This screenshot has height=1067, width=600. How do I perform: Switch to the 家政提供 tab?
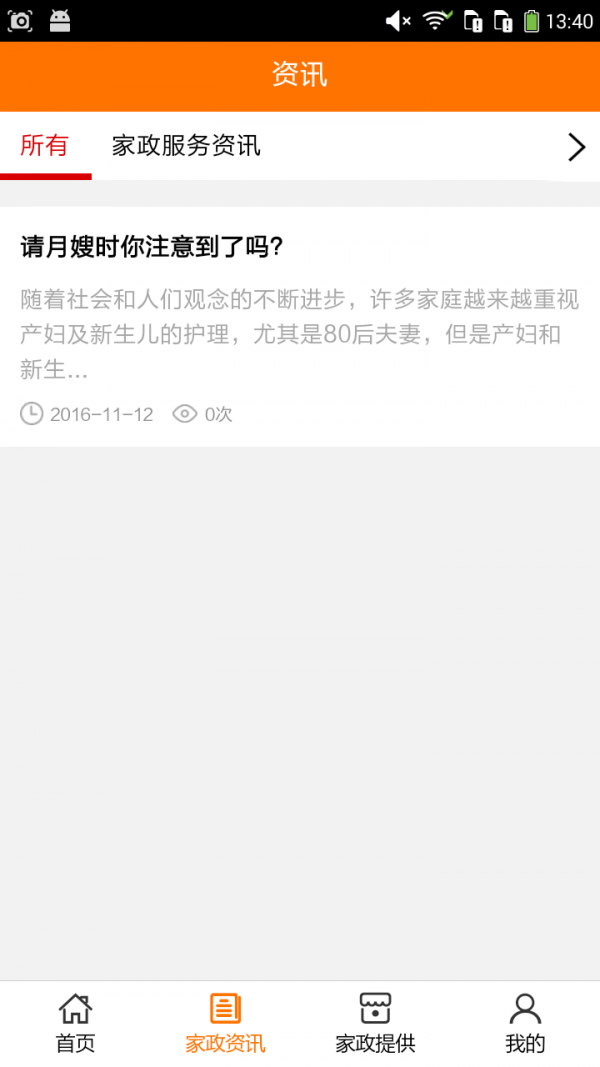coord(375,1023)
